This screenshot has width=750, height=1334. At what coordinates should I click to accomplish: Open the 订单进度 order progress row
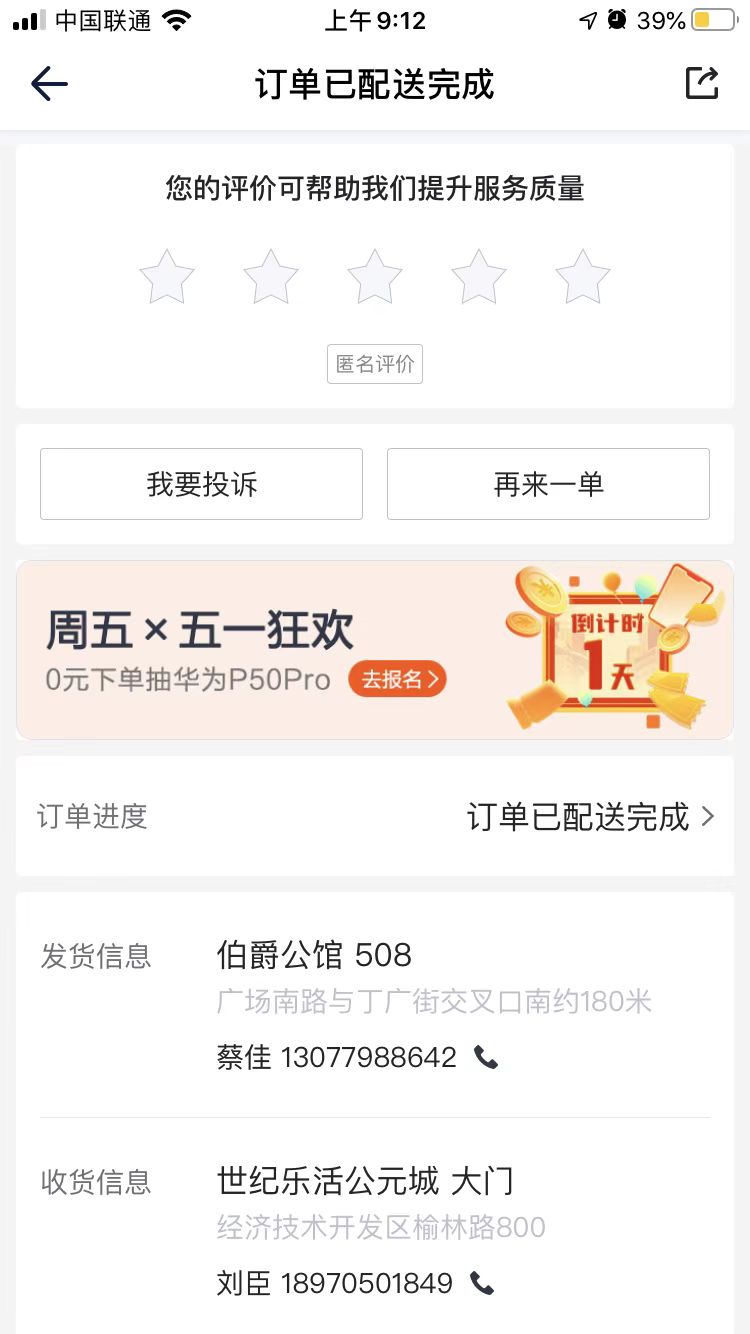coord(375,816)
